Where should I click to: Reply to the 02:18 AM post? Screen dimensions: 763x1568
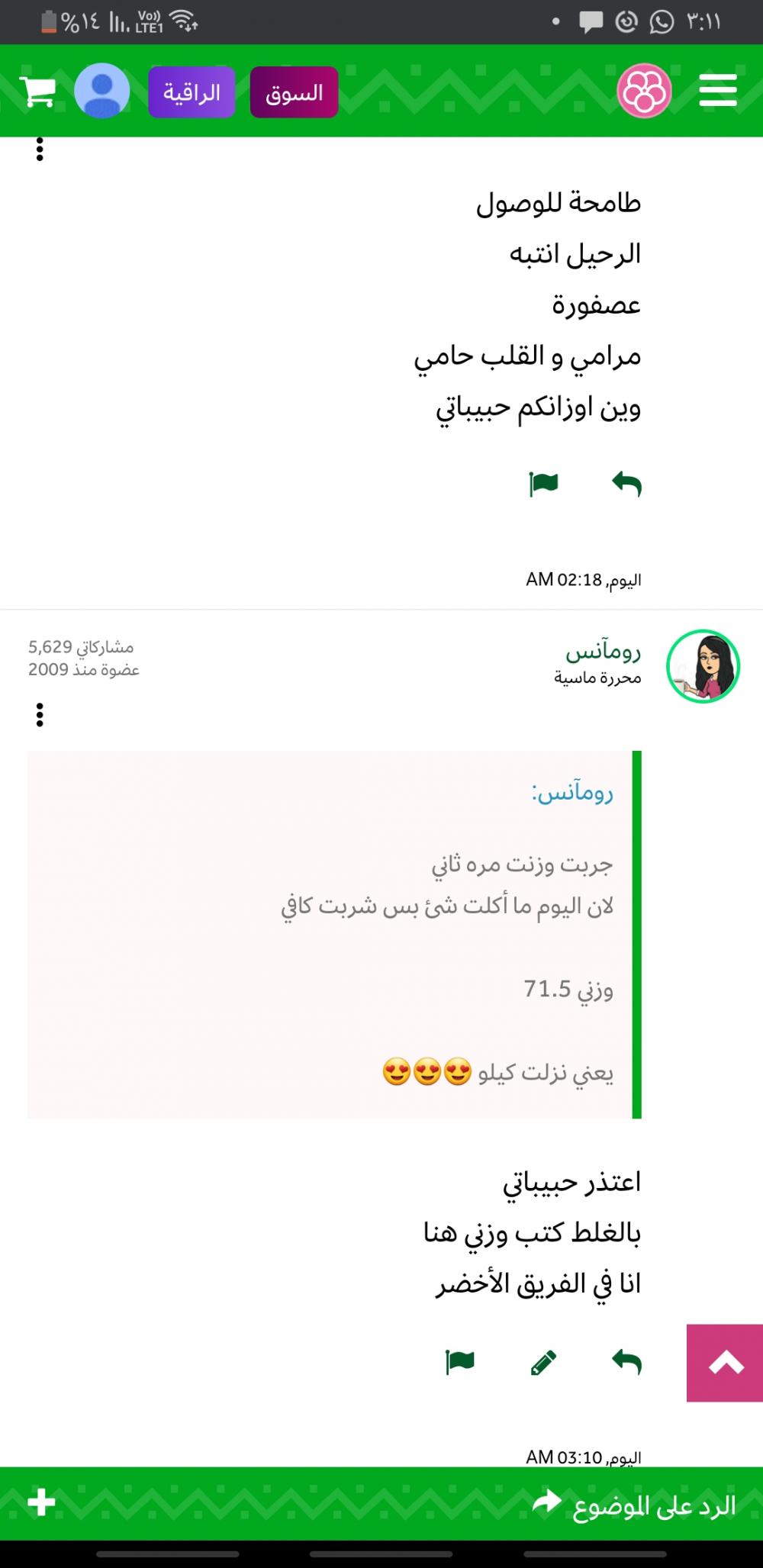tap(626, 484)
